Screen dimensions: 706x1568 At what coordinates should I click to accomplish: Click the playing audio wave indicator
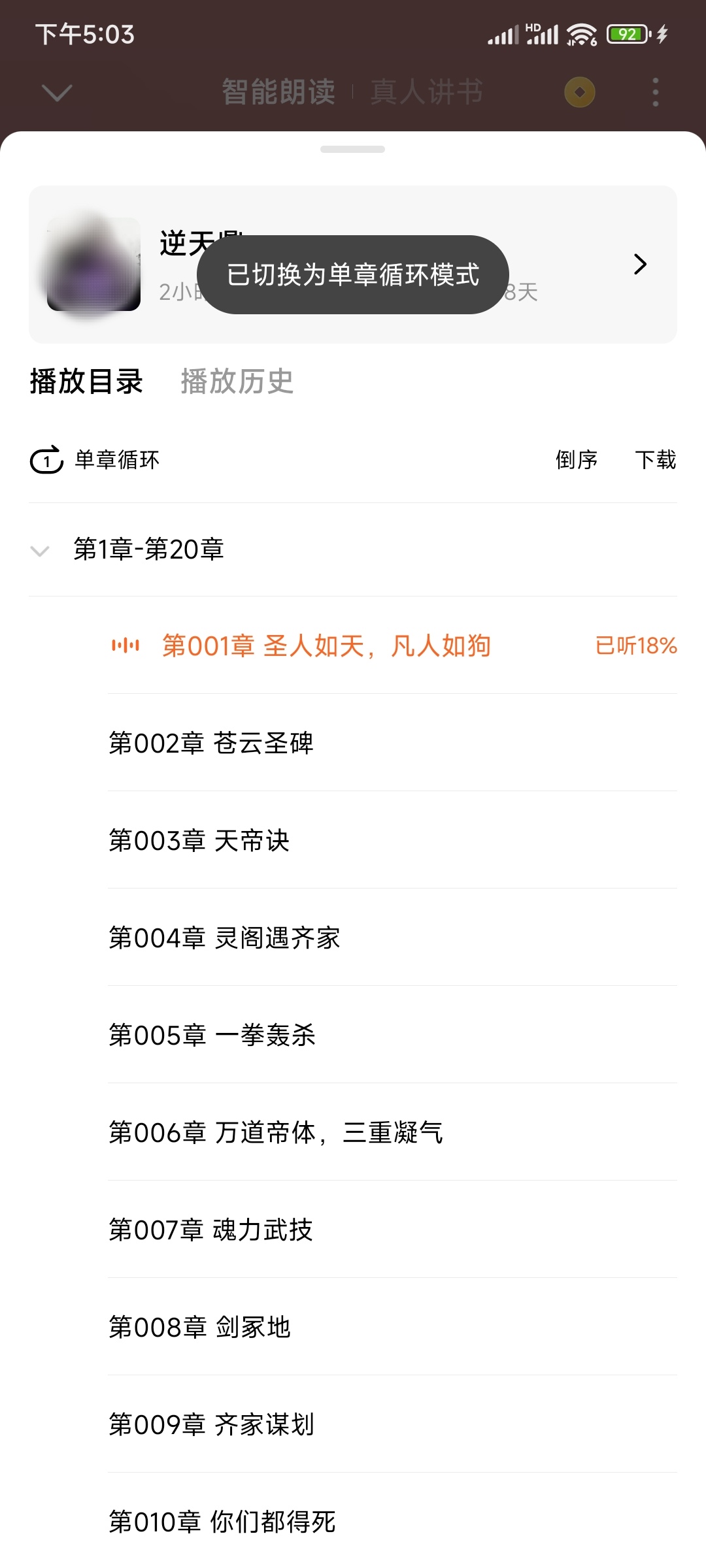click(126, 645)
